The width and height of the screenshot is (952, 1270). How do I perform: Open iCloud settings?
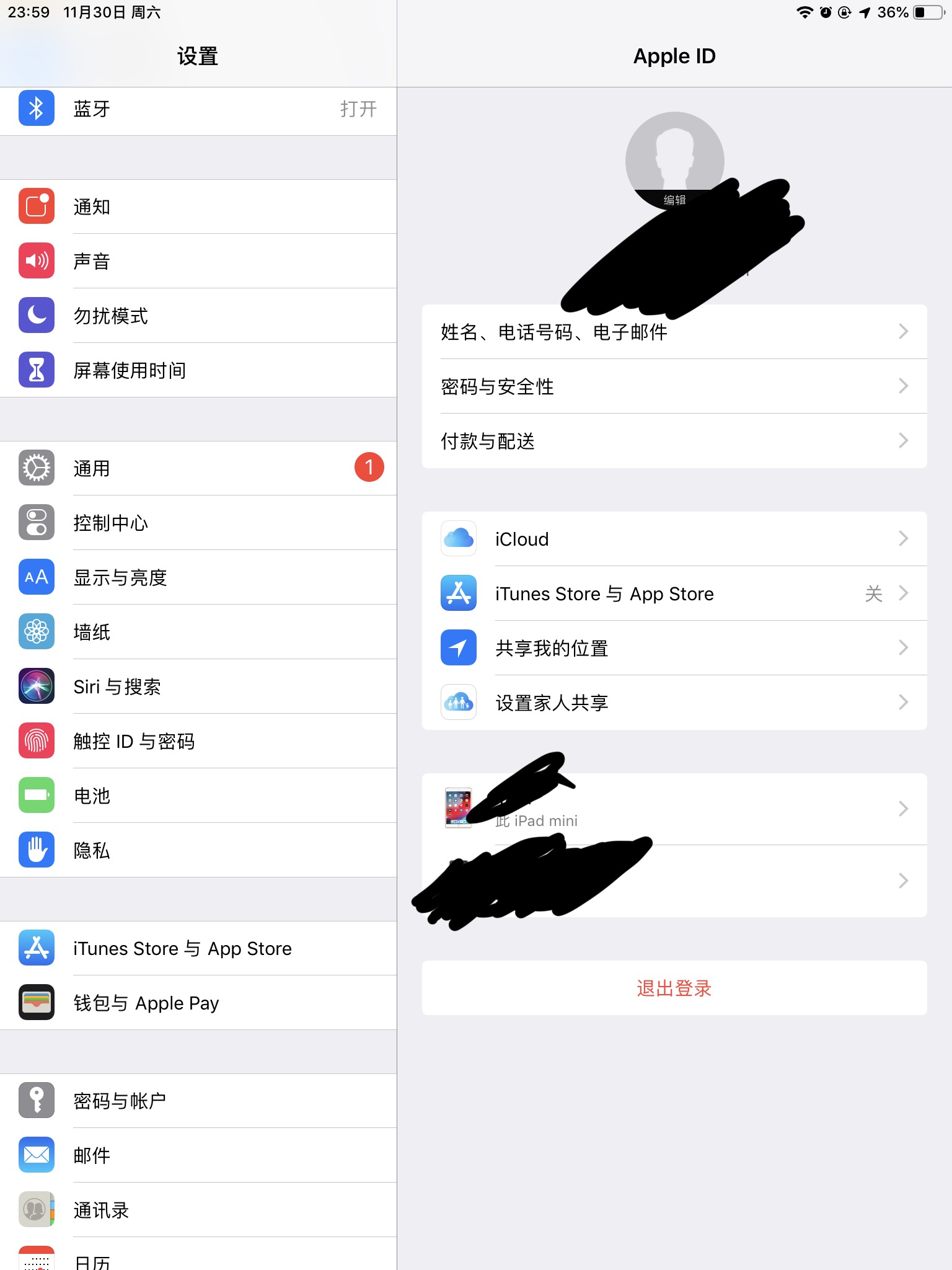pyautogui.click(x=674, y=539)
